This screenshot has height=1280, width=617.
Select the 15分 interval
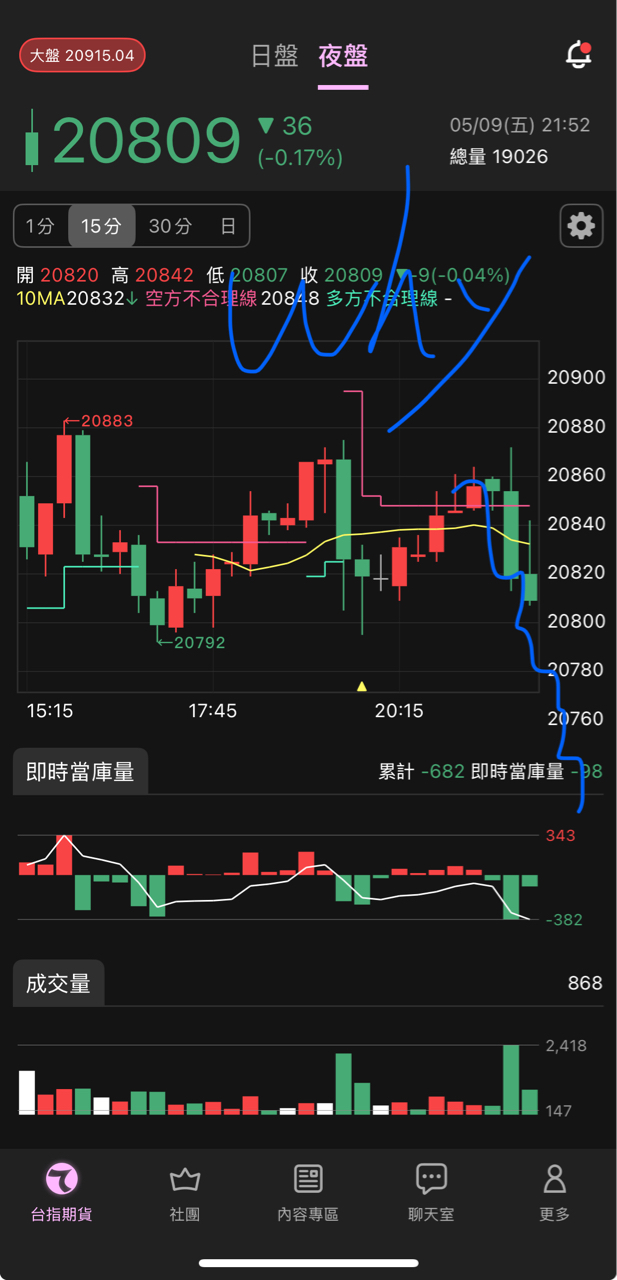point(101,226)
